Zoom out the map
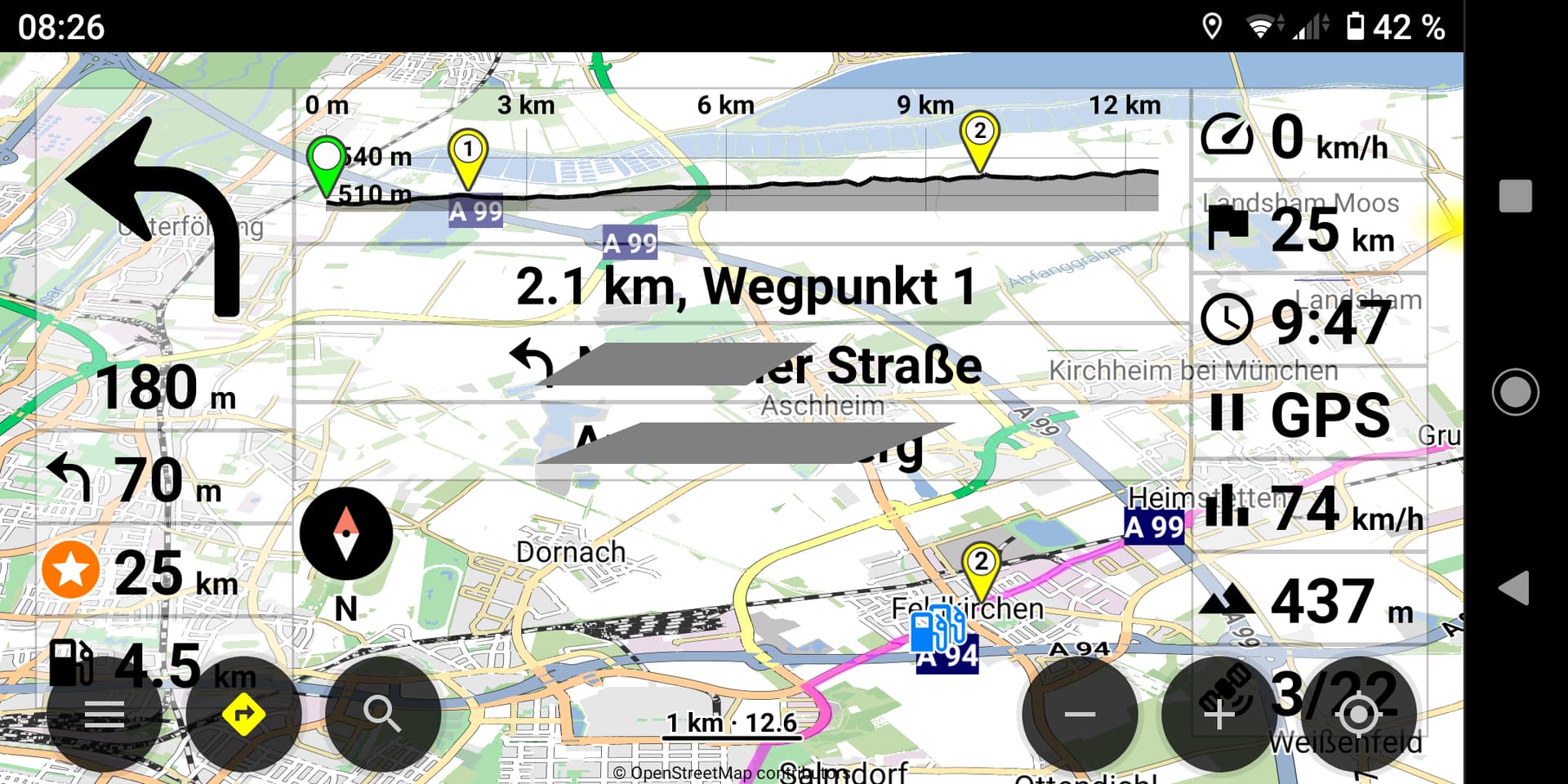Viewport: 1568px width, 784px height. [1080, 715]
